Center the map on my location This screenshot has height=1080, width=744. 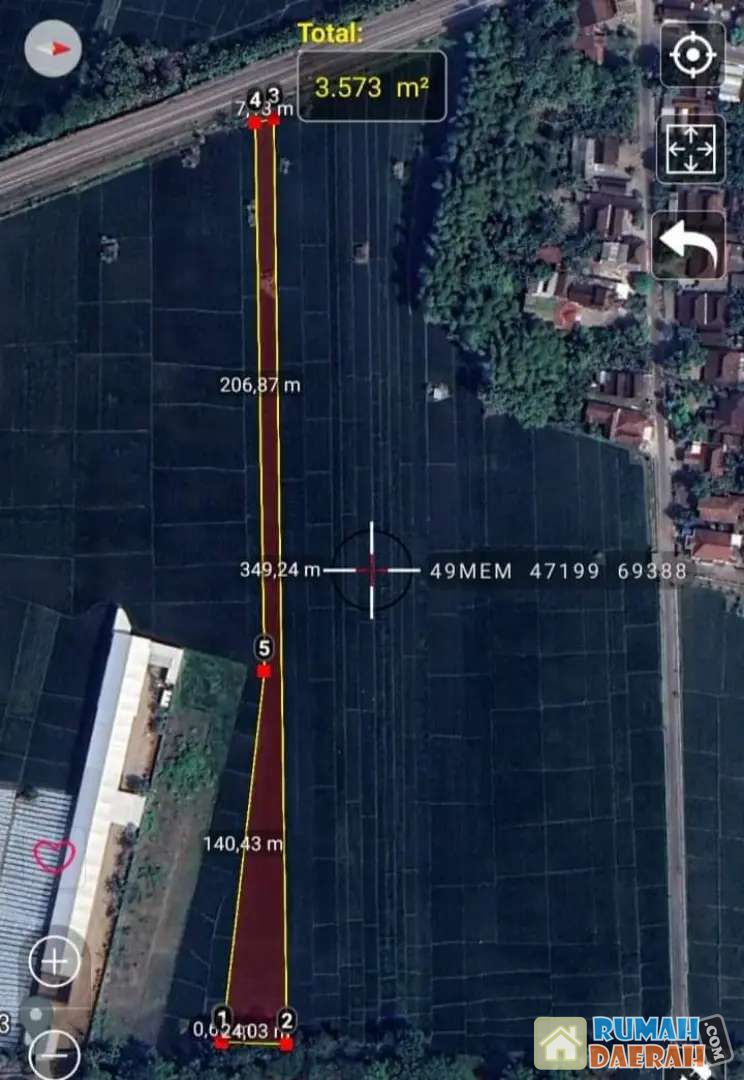click(691, 52)
